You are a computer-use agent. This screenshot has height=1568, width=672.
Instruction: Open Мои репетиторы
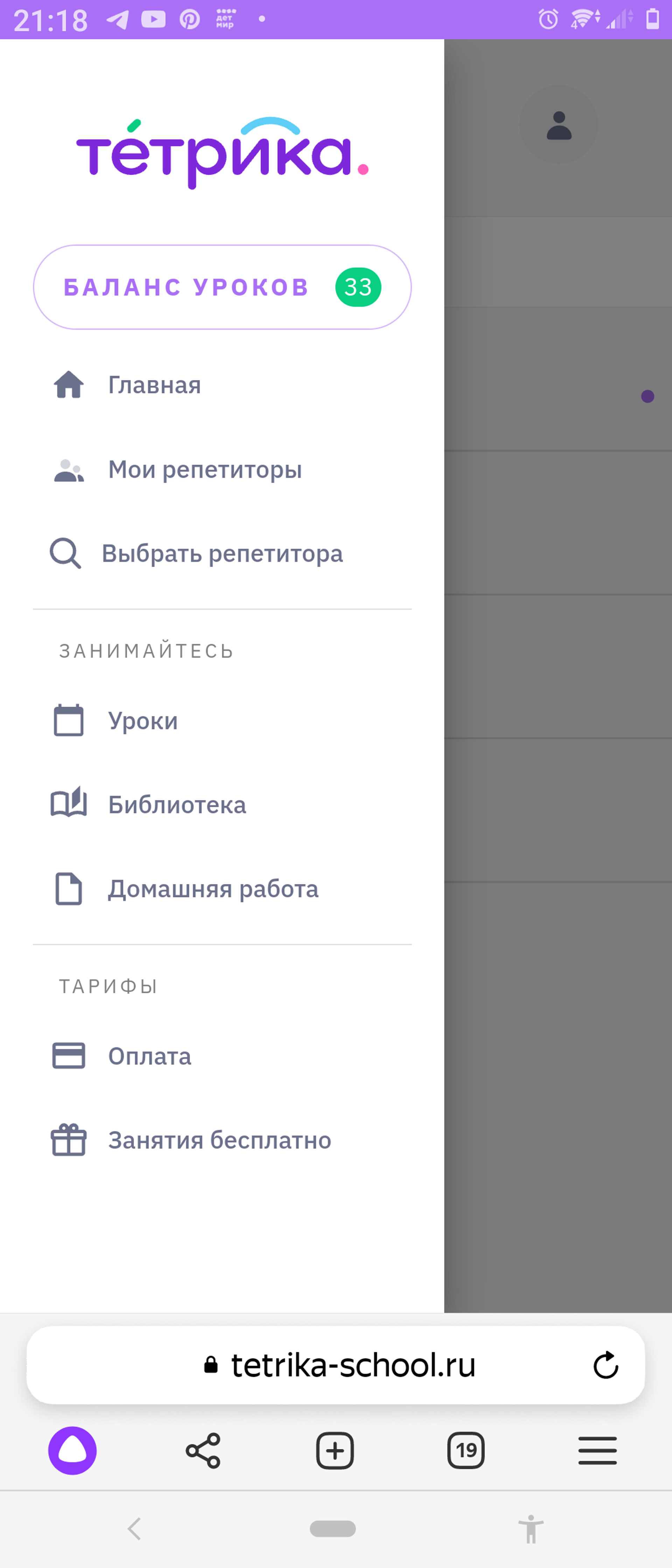pos(204,470)
